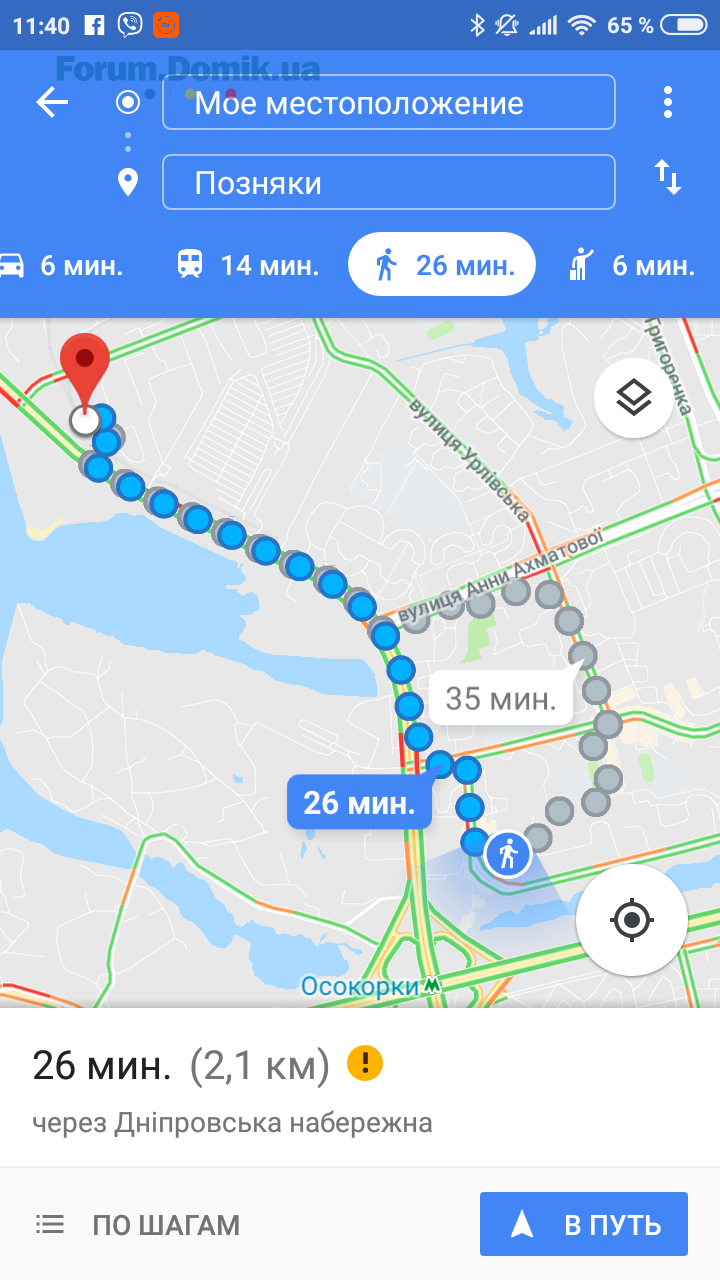Go back using the arrow icon

(52, 102)
